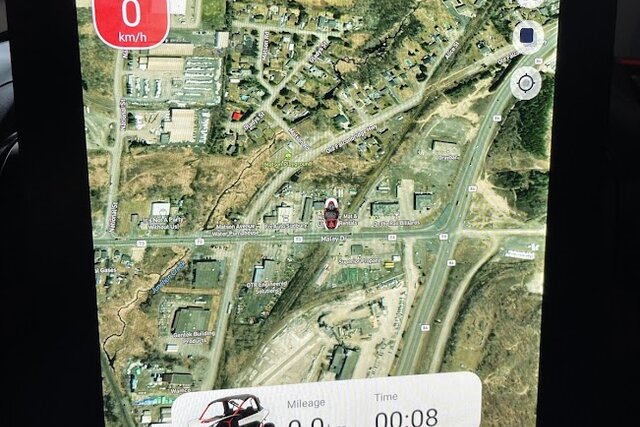Tap the vehicle marker on the map
Image resolution: width=640 pixels, height=427 pixels.
(x=331, y=215)
